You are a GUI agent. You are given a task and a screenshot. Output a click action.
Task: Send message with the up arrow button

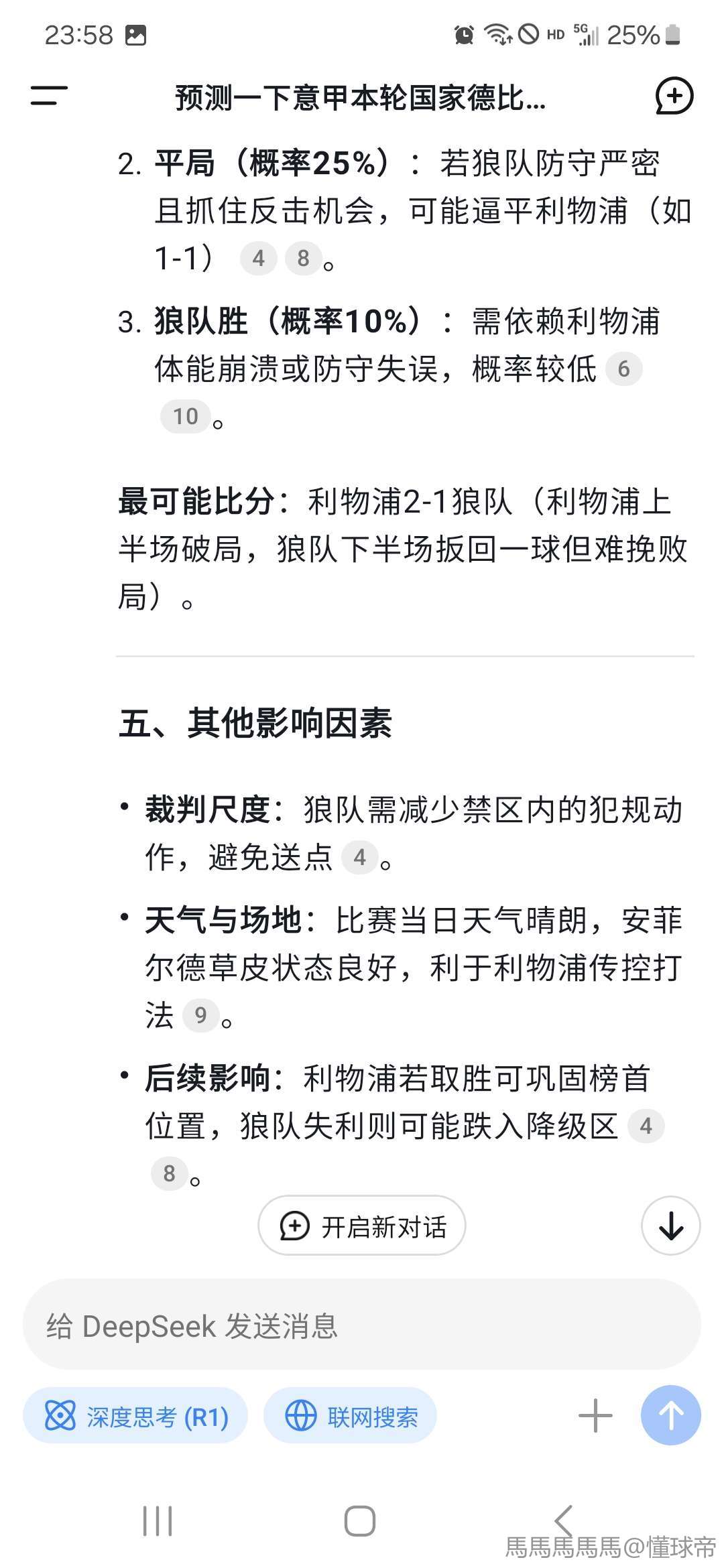click(x=671, y=1416)
